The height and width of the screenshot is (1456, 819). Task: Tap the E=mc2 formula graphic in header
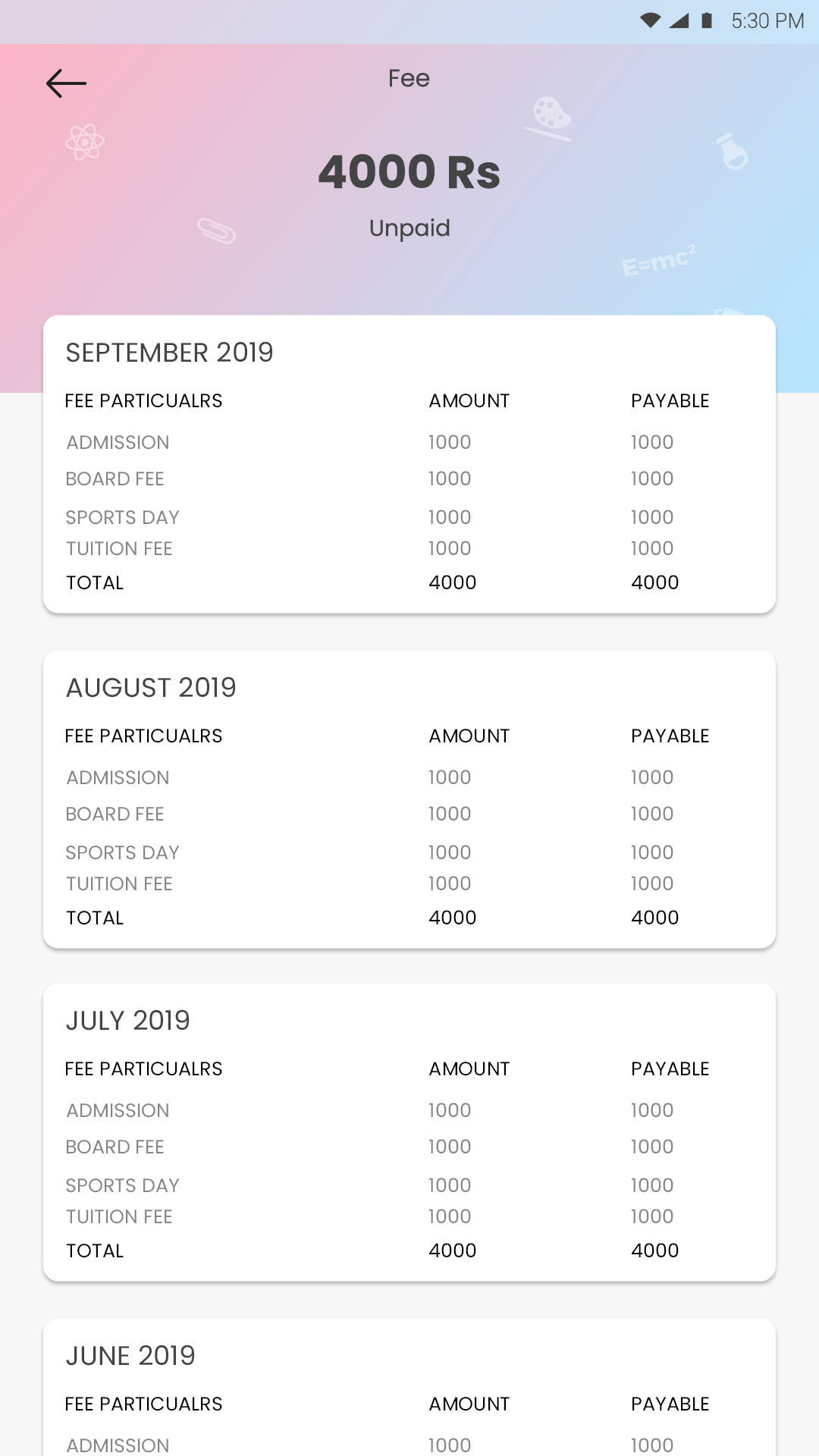coord(659,262)
